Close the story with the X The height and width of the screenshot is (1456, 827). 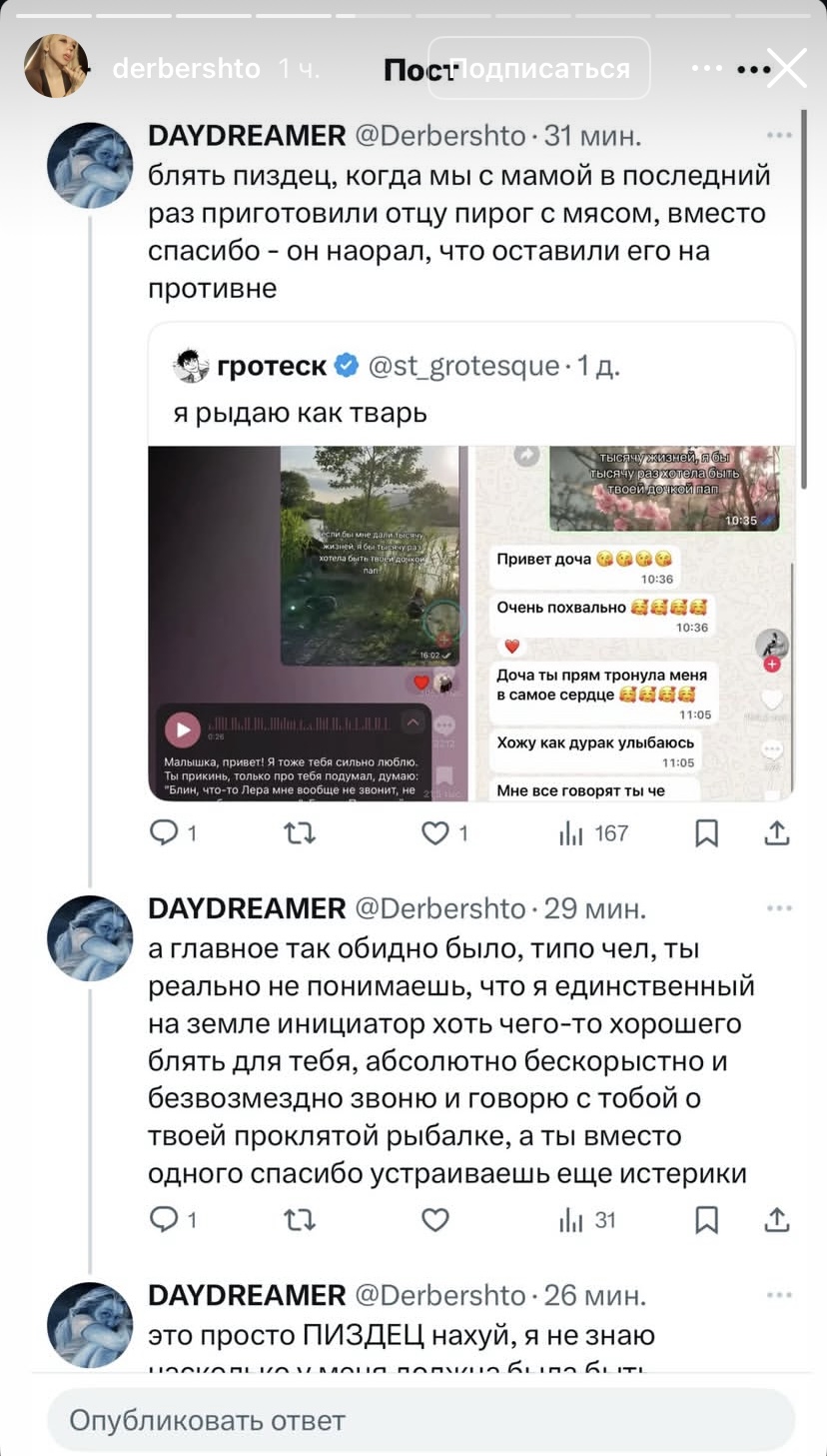pos(787,69)
